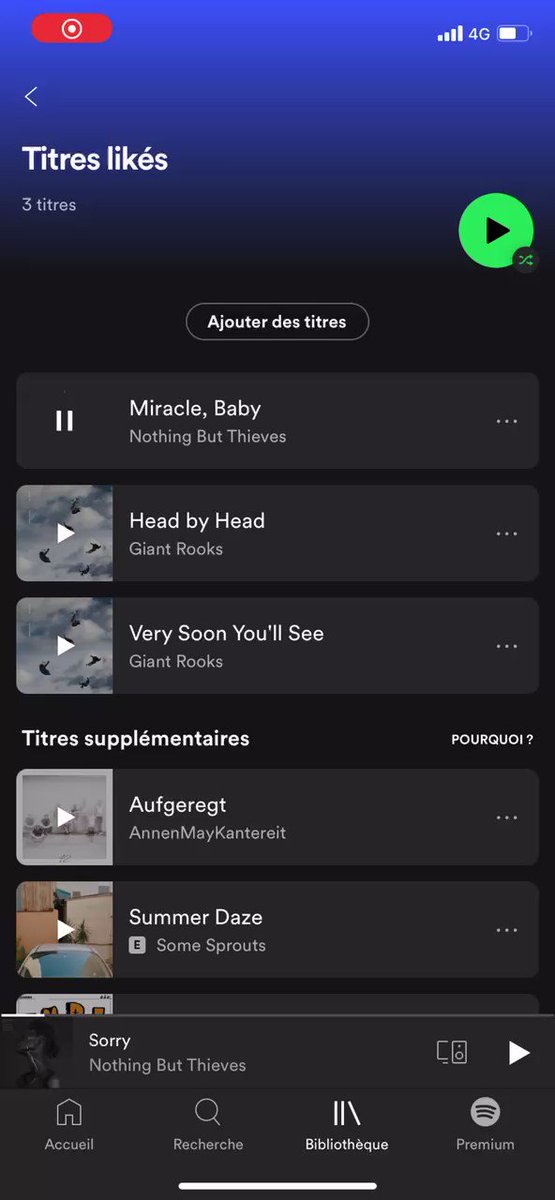555x1200 pixels.
Task: Pause Miracle, Baby by Nothing But Thieves
Action: point(64,421)
